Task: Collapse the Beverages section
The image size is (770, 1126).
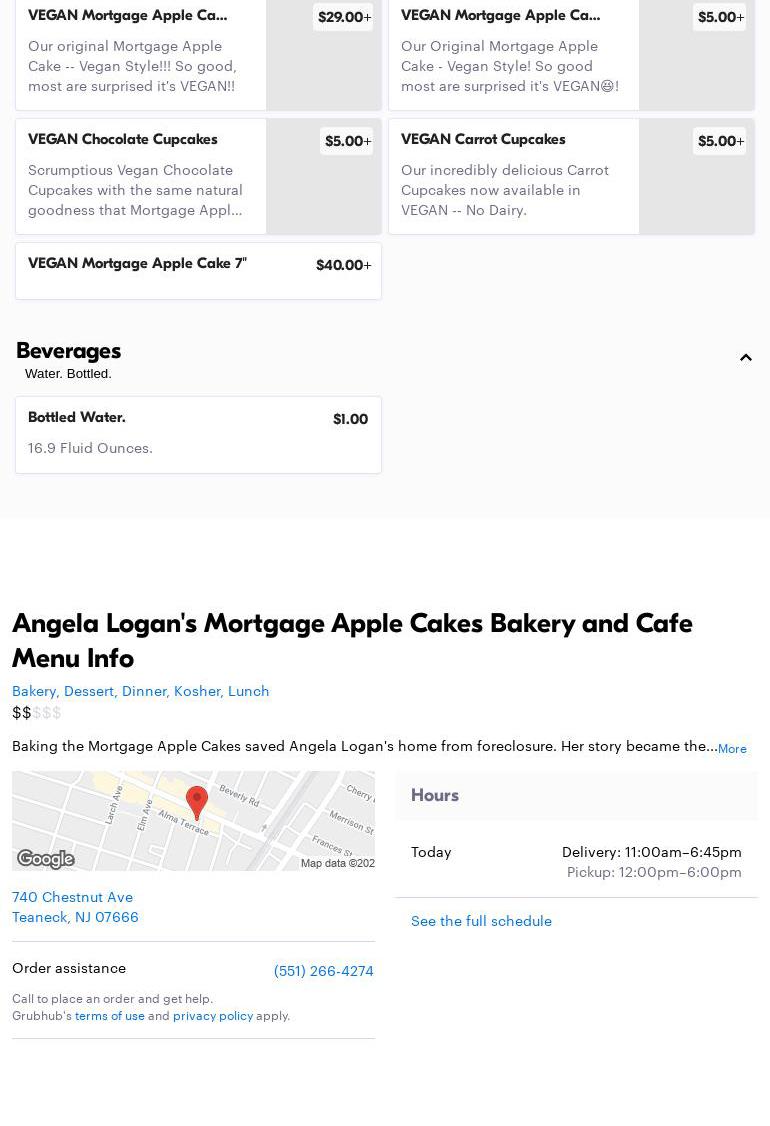Action: 745,358
